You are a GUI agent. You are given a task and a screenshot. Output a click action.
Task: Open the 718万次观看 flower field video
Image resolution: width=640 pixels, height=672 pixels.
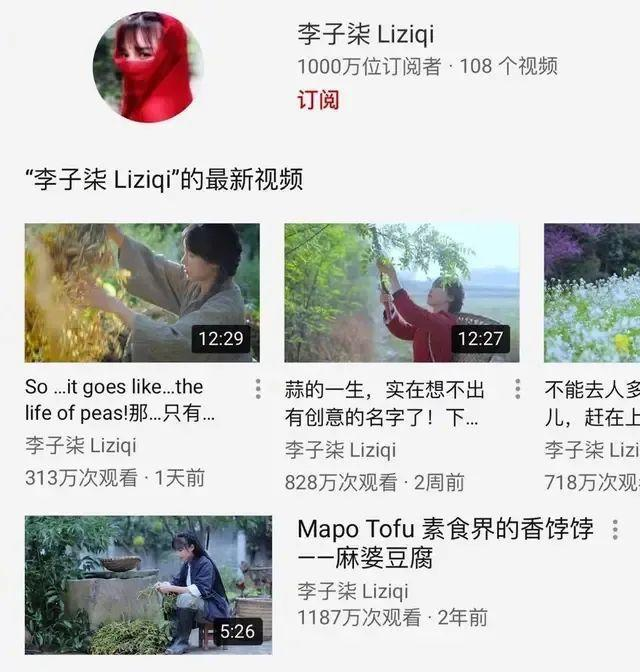click(x=591, y=292)
